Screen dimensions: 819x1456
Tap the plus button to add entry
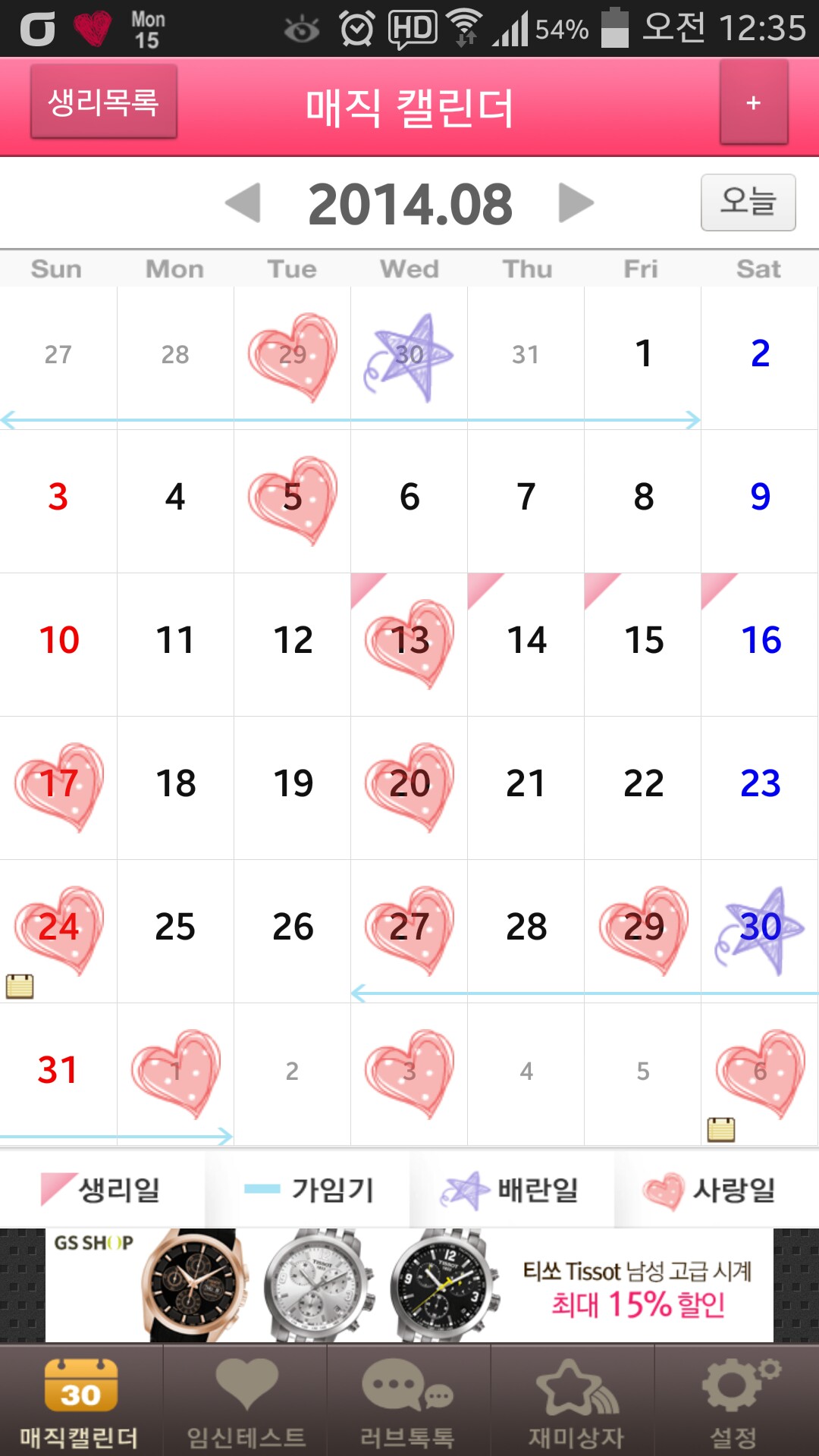[x=753, y=102]
